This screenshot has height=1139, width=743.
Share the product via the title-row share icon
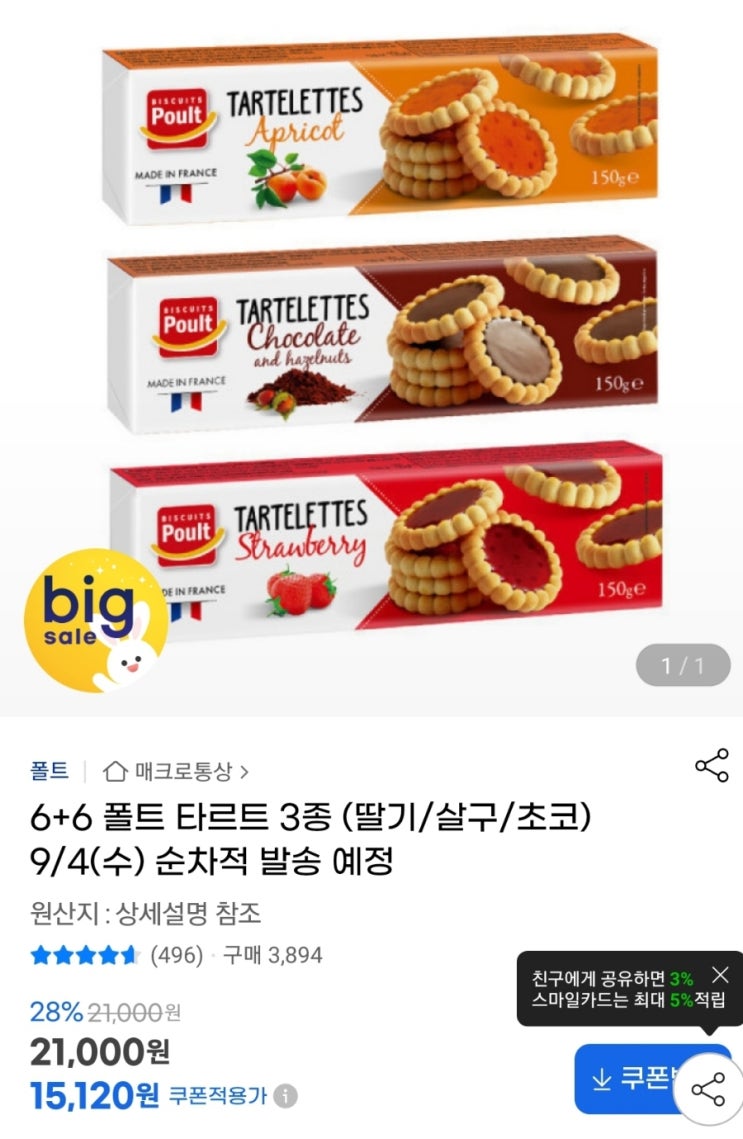[x=712, y=765]
